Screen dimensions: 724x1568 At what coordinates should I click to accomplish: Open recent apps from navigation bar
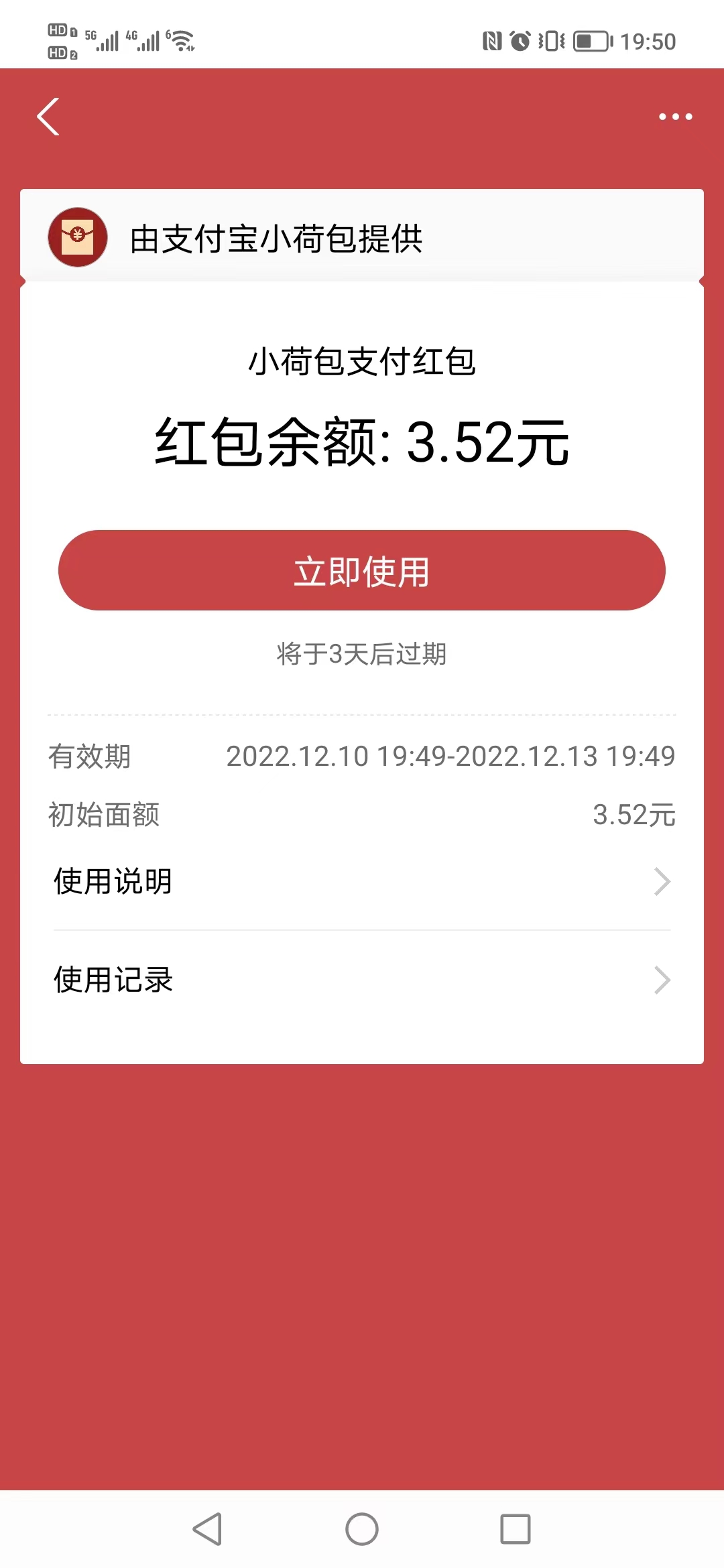coord(516,1530)
